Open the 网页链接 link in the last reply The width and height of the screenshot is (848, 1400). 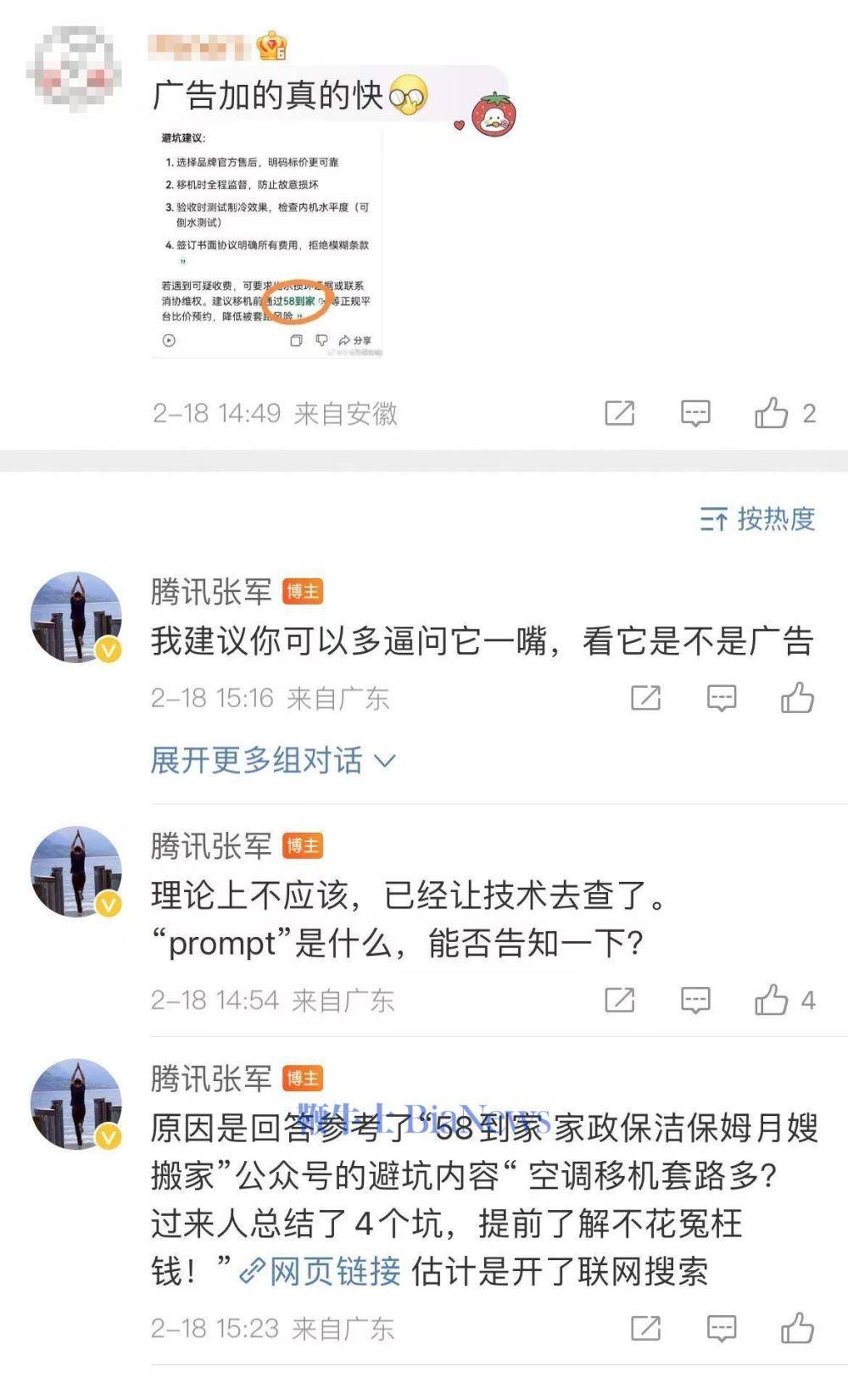[x=321, y=1271]
